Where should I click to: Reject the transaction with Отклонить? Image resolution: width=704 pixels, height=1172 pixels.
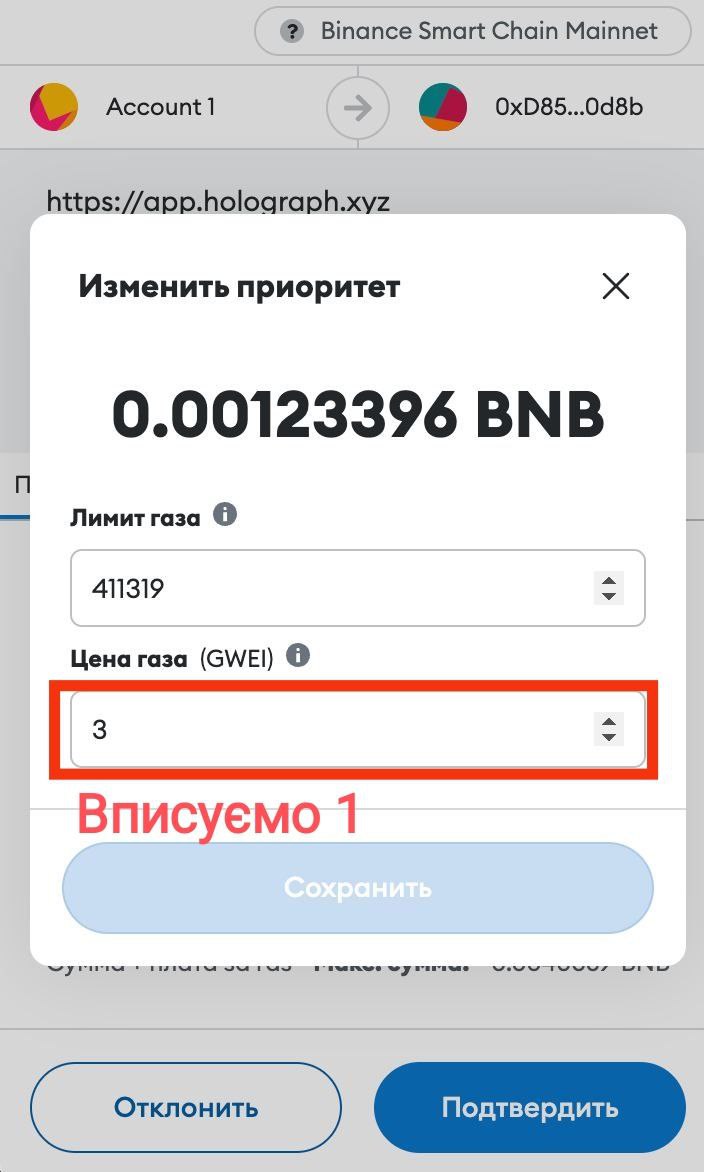tap(185, 1107)
